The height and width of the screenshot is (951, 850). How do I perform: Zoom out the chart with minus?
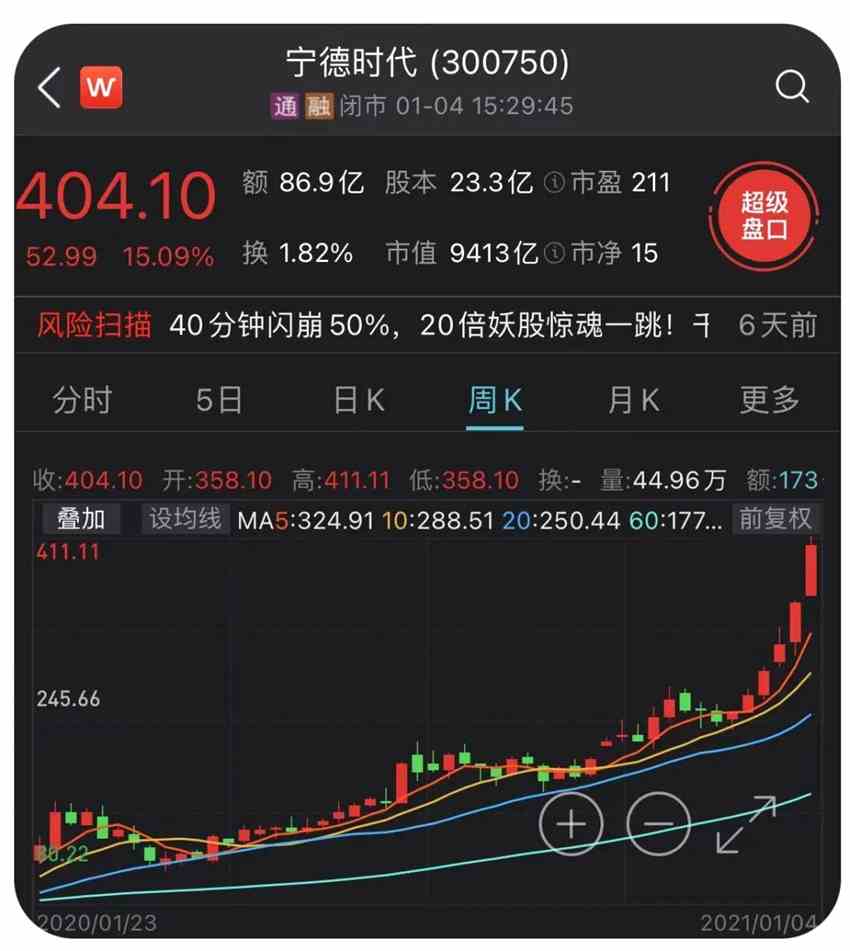coord(659,826)
